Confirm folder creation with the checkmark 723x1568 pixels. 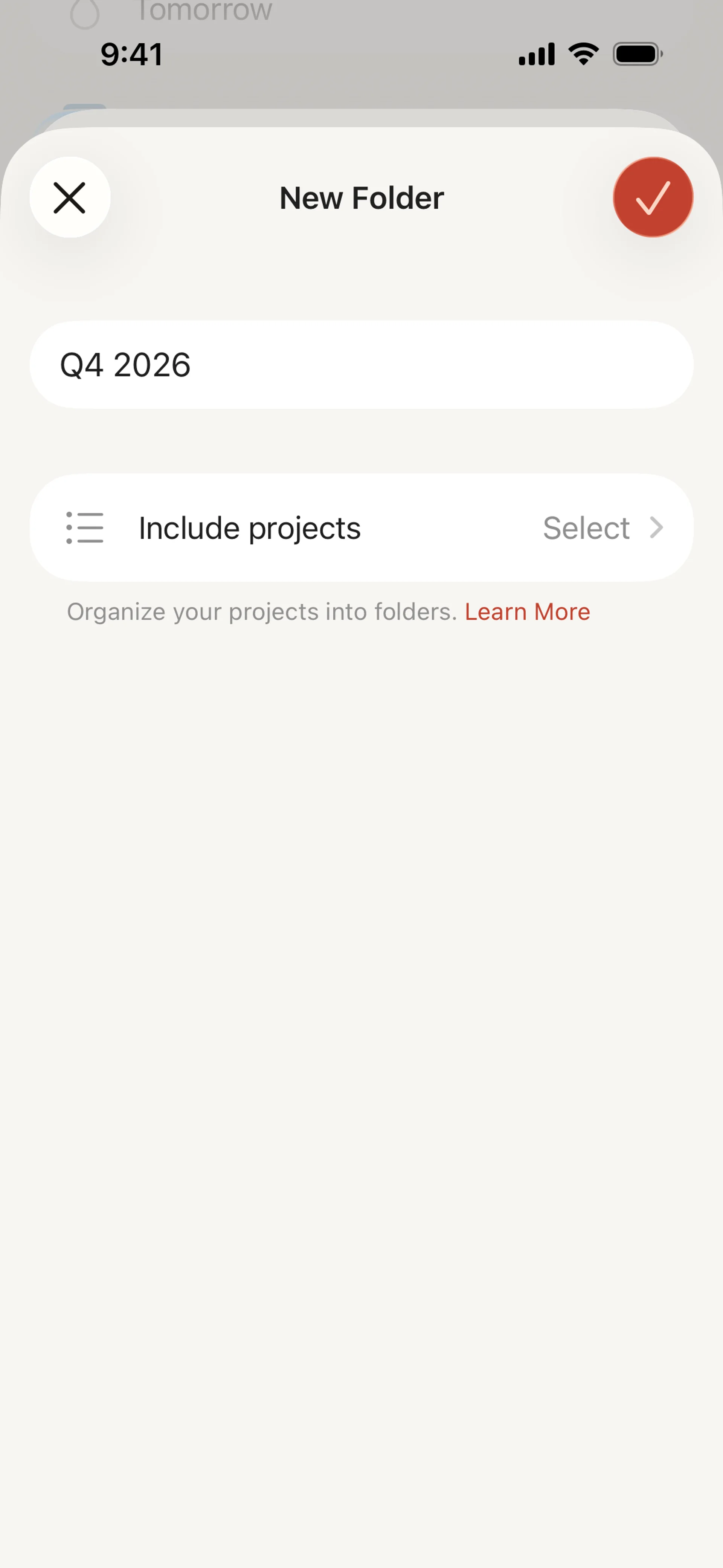point(653,197)
